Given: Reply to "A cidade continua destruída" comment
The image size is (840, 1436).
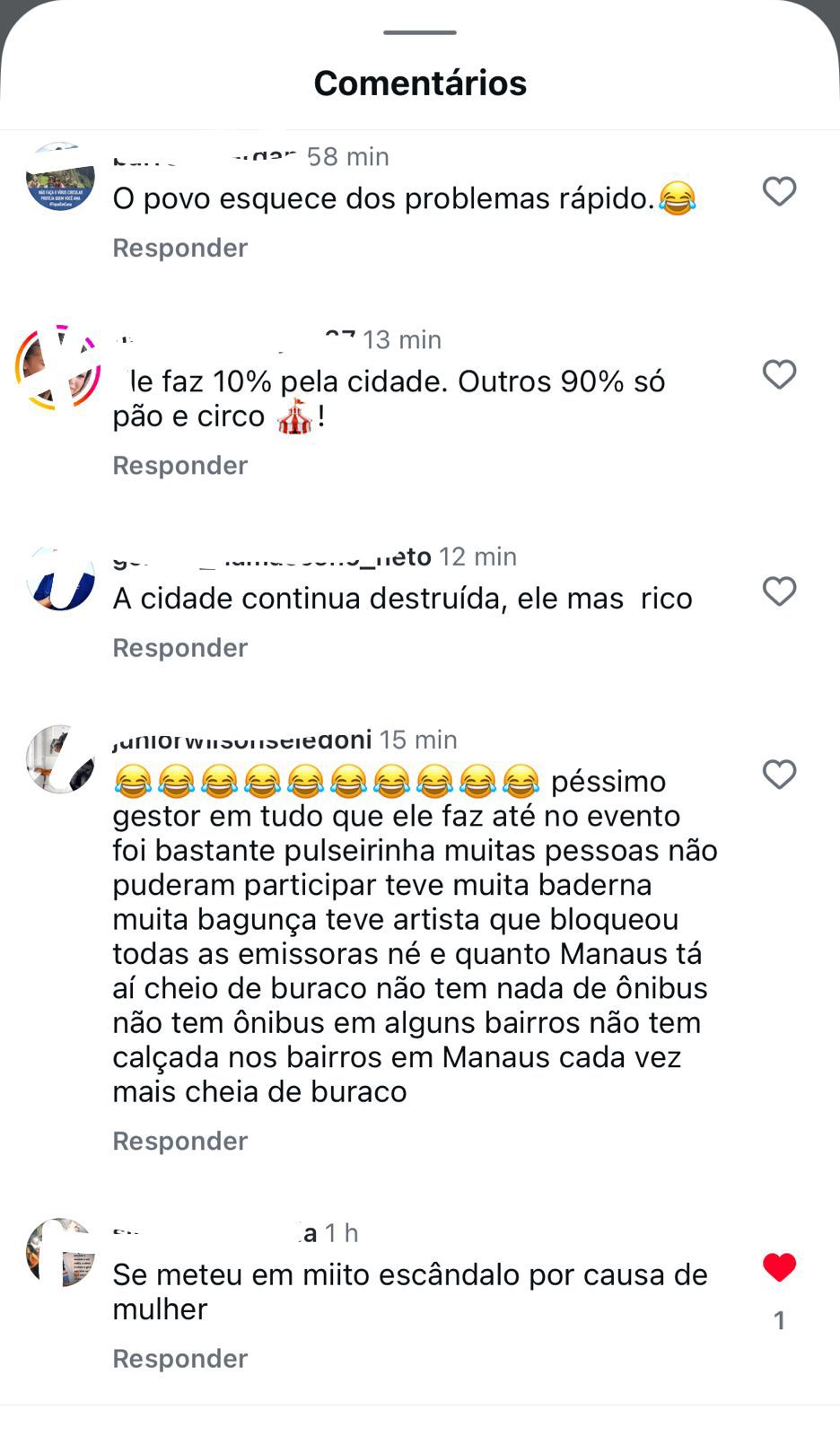Looking at the screenshot, I should pyautogui.click(x=179, y=648).
